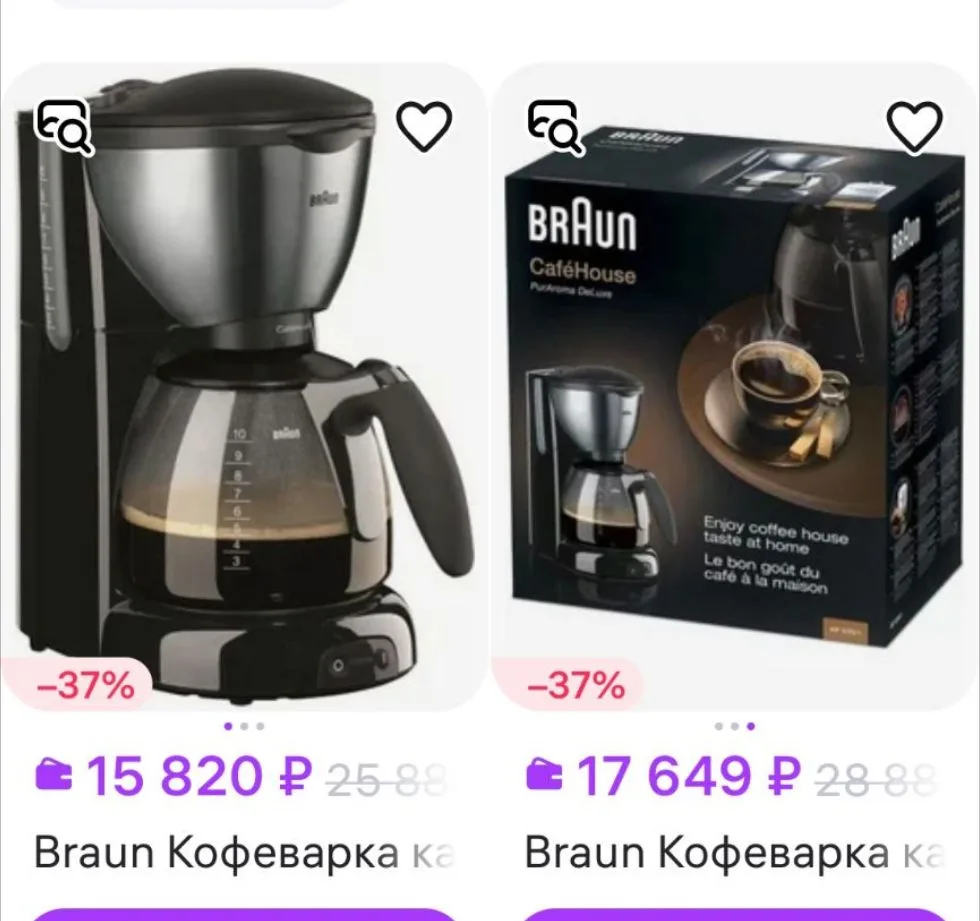Viewport: 980px width, 921px height.
Task: Add the 17 649 ₽ Braun coffee maker to favorites
Action: pos(915,126)
